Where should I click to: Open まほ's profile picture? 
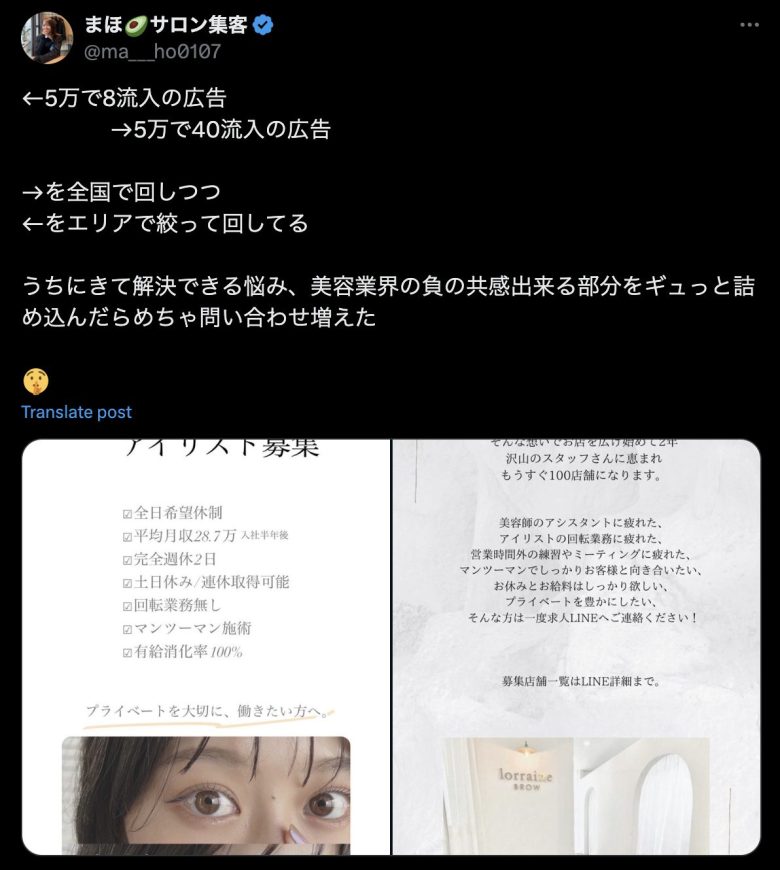[x=47, y=38]
